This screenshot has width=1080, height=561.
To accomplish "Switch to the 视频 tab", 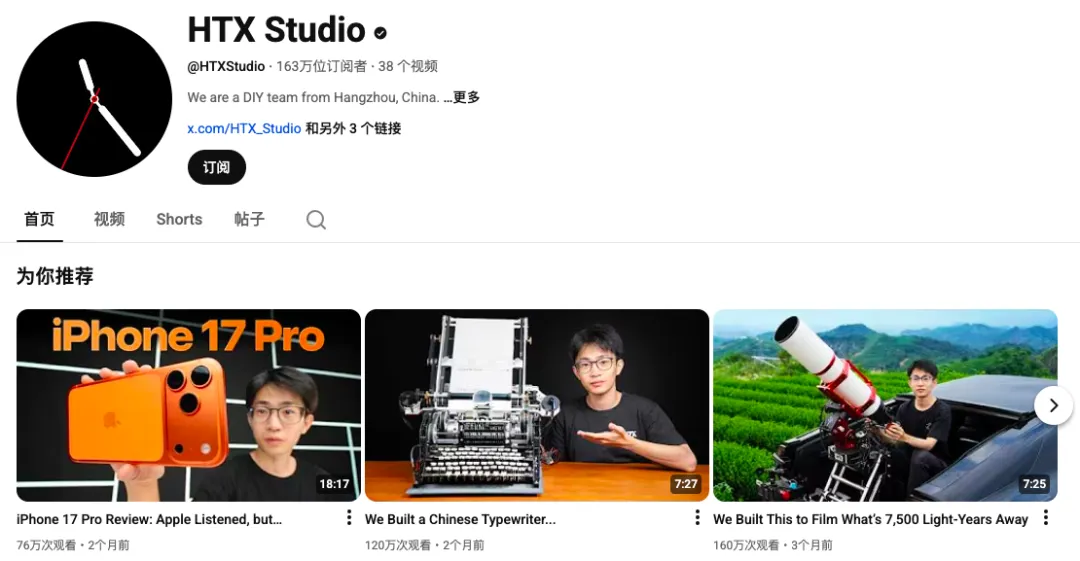I will pyautogui.click(x=109, y=219).
